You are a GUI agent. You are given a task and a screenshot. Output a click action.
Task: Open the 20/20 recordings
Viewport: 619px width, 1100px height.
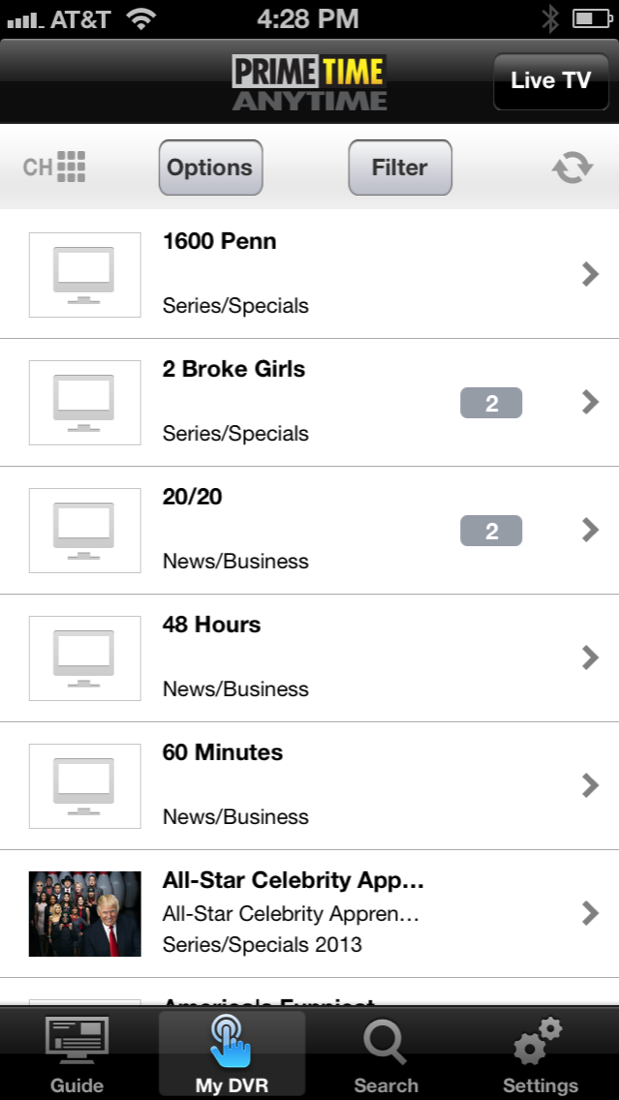tap(309, 530)
